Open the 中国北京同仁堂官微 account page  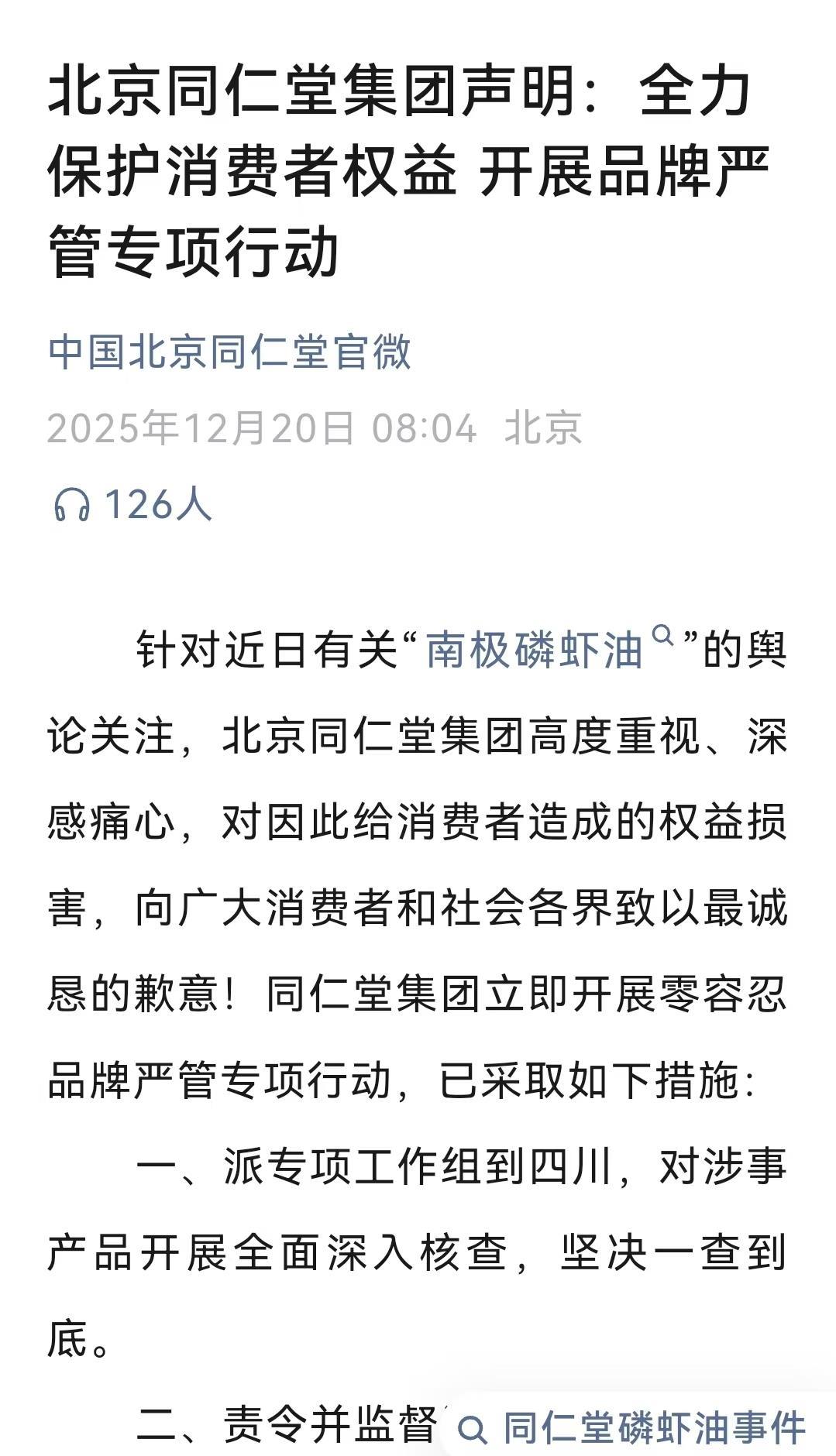click(x=229, y=352)
